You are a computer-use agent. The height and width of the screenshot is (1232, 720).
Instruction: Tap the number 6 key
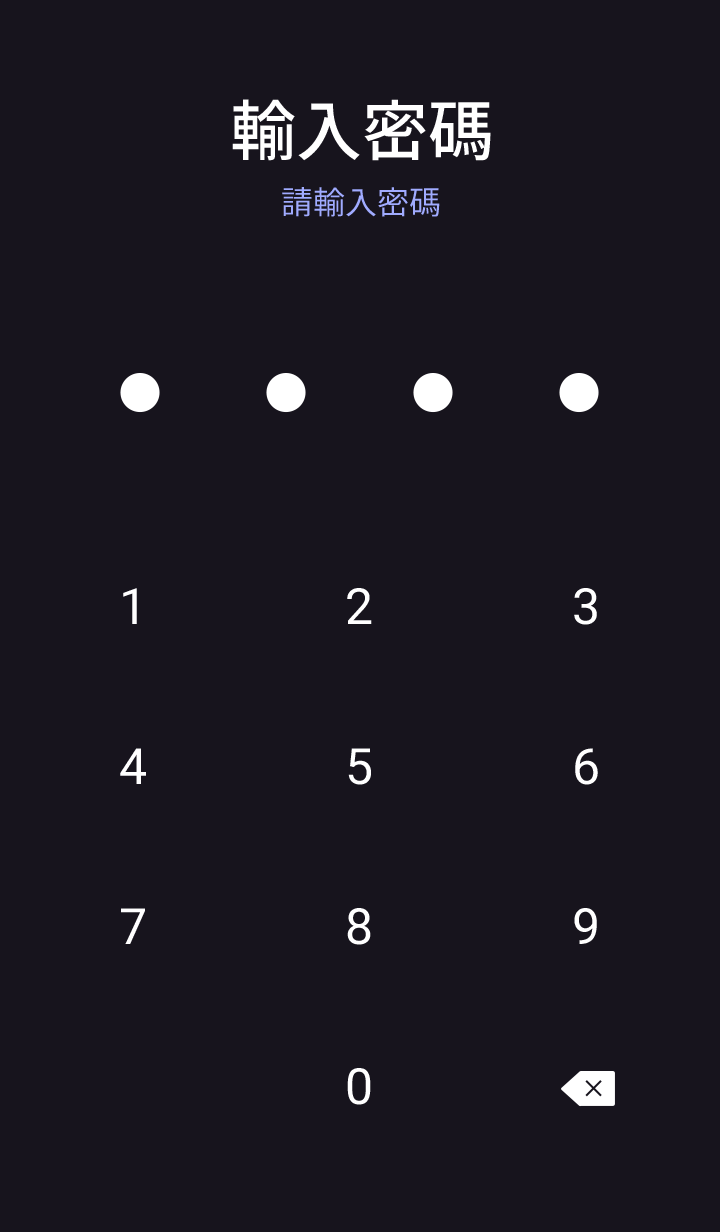(x=586, y=767)
